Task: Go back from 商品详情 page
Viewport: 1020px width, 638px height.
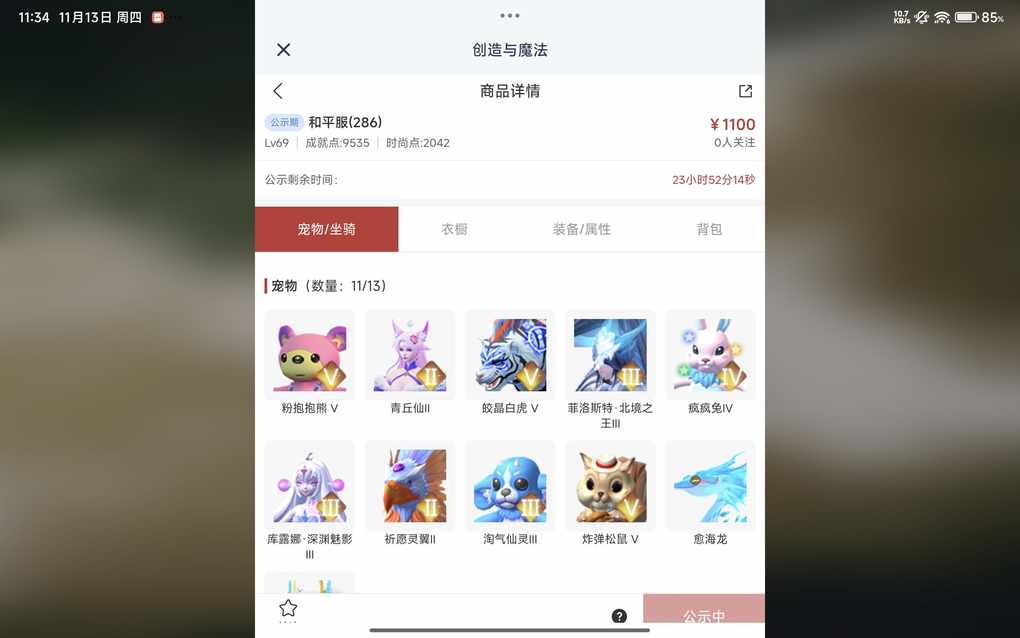Action: pyautogui.click(x=278, y=91)
